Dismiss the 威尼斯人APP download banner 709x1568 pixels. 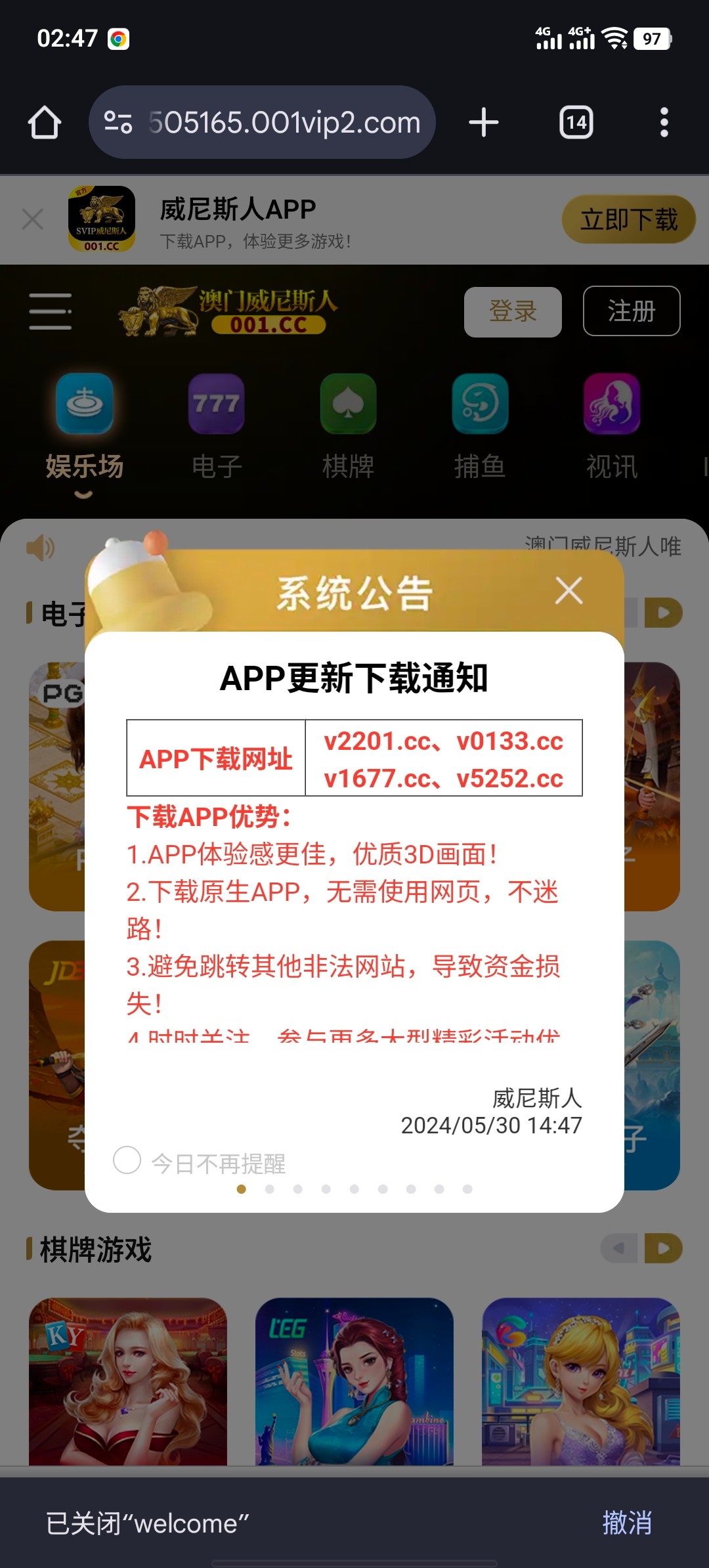(x=32, y=219)
